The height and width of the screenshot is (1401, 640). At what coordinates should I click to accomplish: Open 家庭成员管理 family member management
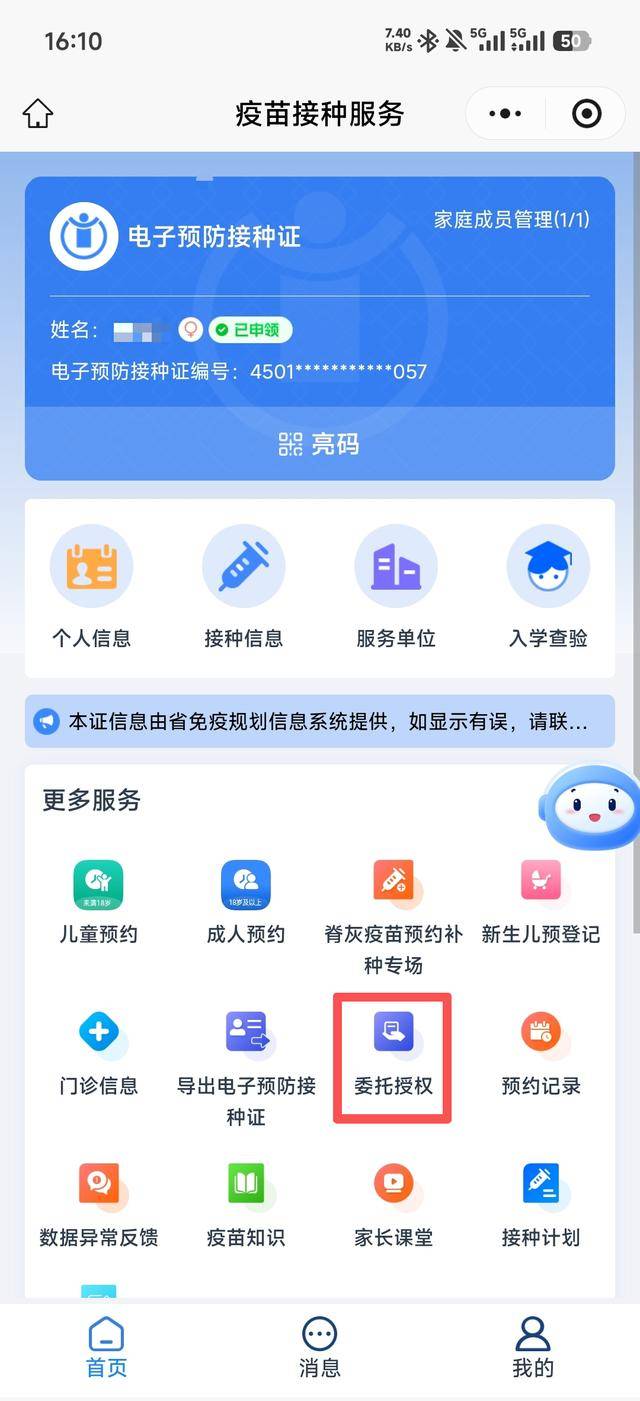click(x=511, y=220)
